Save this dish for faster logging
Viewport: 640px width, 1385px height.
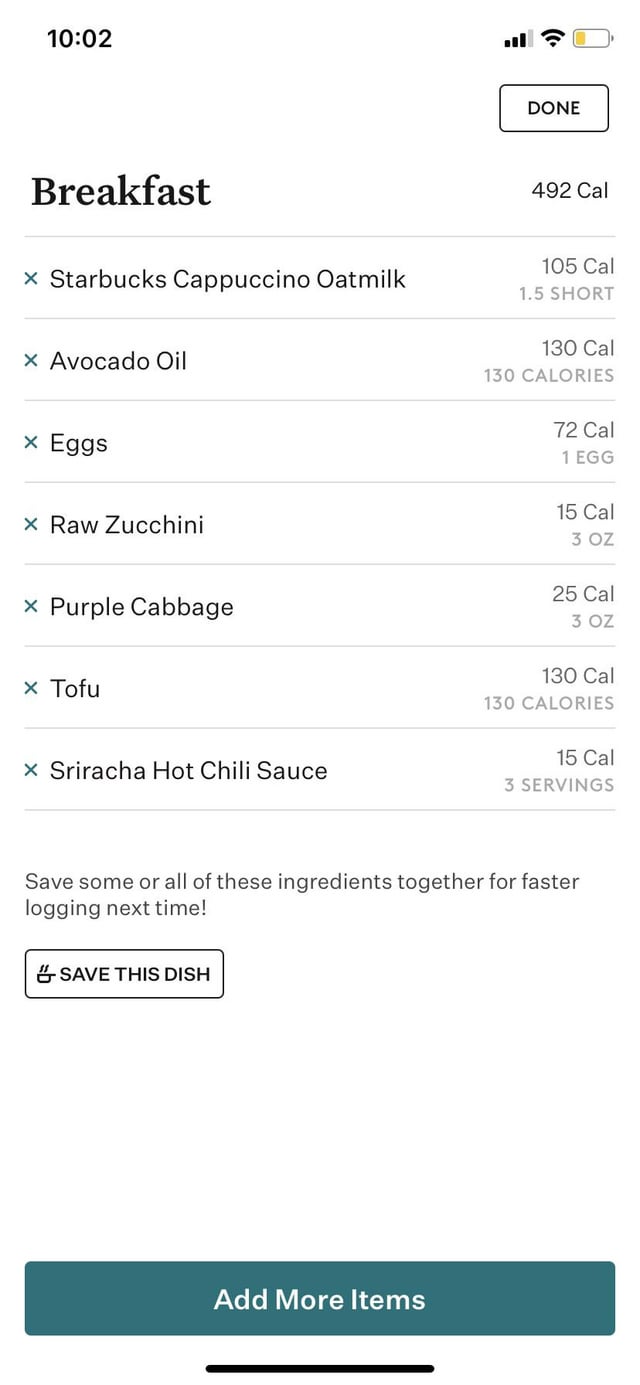pos(124,974)
